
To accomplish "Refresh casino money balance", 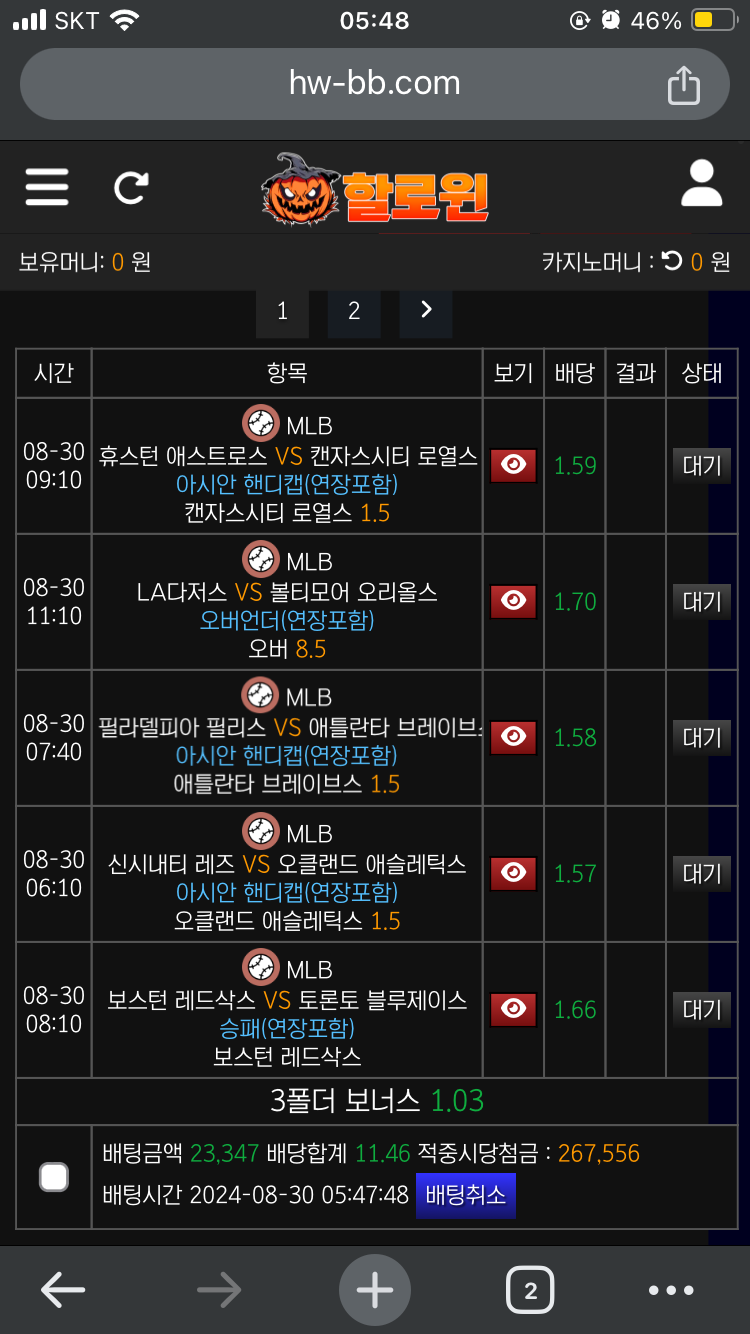I will pyautogui.click(x=672, y=261).
